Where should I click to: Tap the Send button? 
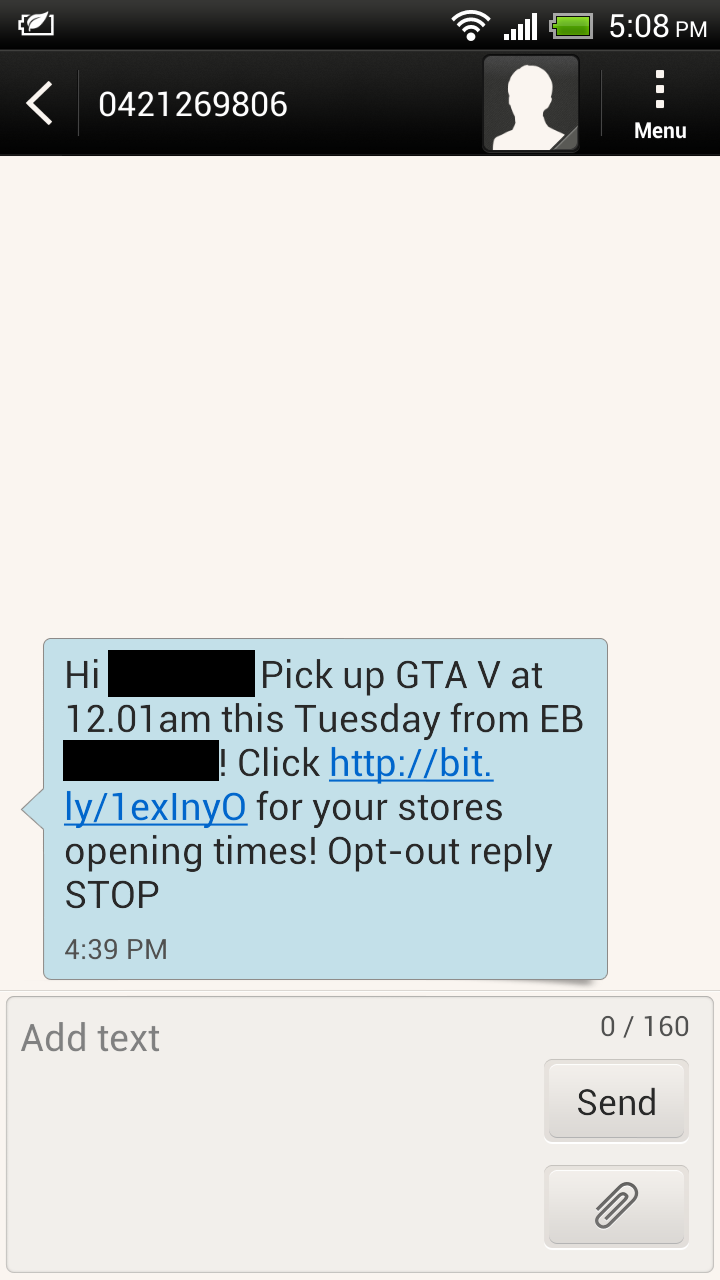click(x=616, y=1102)
